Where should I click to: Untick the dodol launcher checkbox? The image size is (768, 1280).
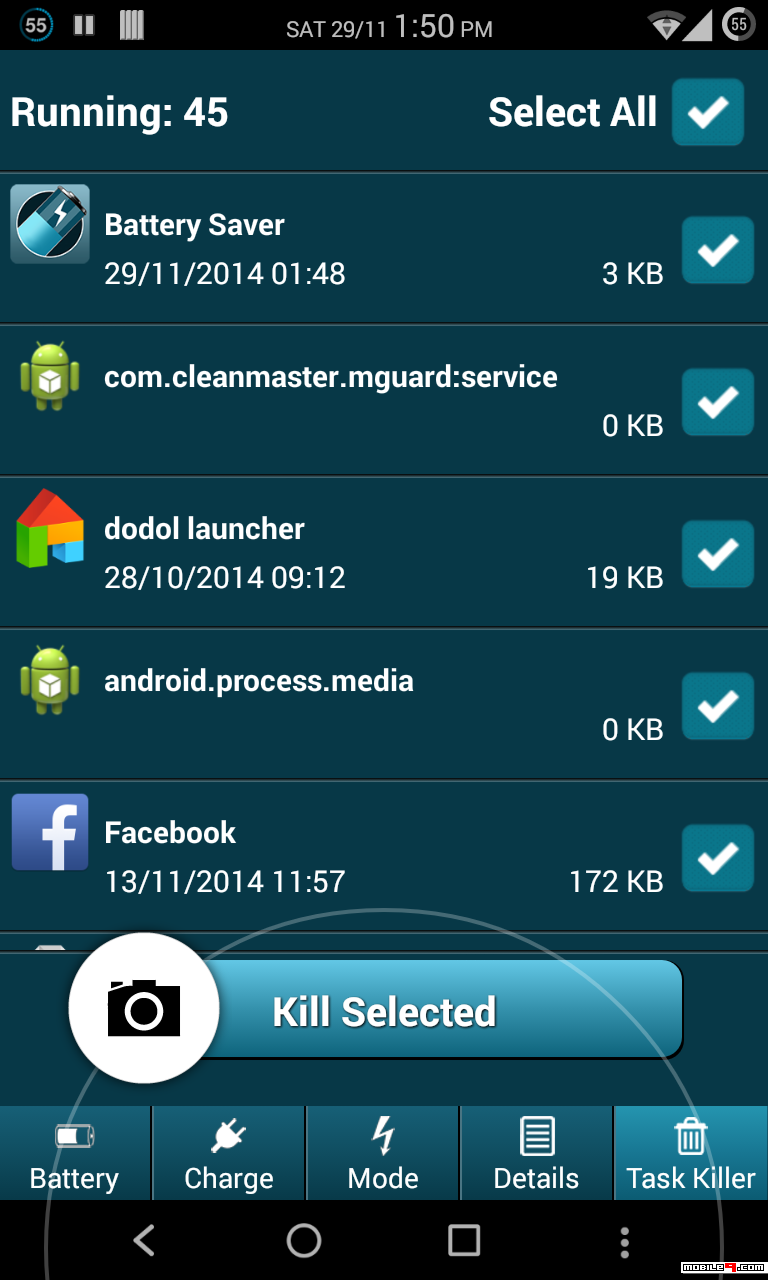[x=717, y=554]
